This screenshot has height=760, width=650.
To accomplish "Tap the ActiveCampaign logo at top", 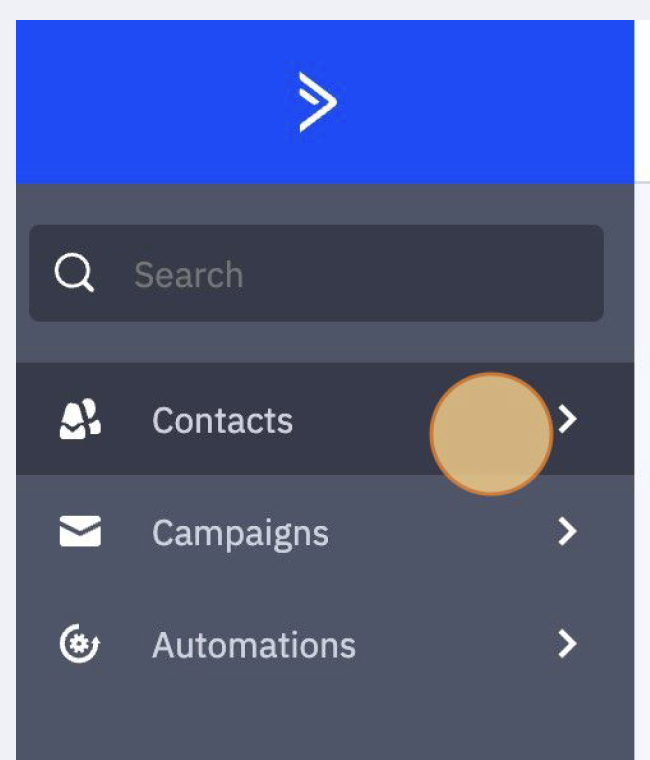I will (x=318, y=102).
